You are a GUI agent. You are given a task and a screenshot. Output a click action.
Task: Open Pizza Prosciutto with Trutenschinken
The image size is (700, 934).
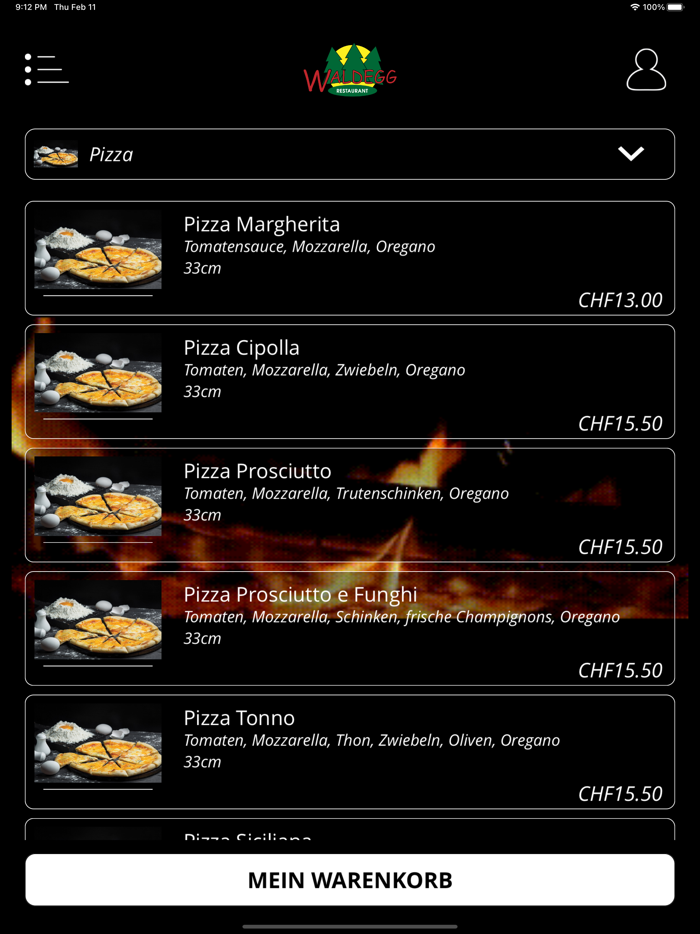click(349, 505)
